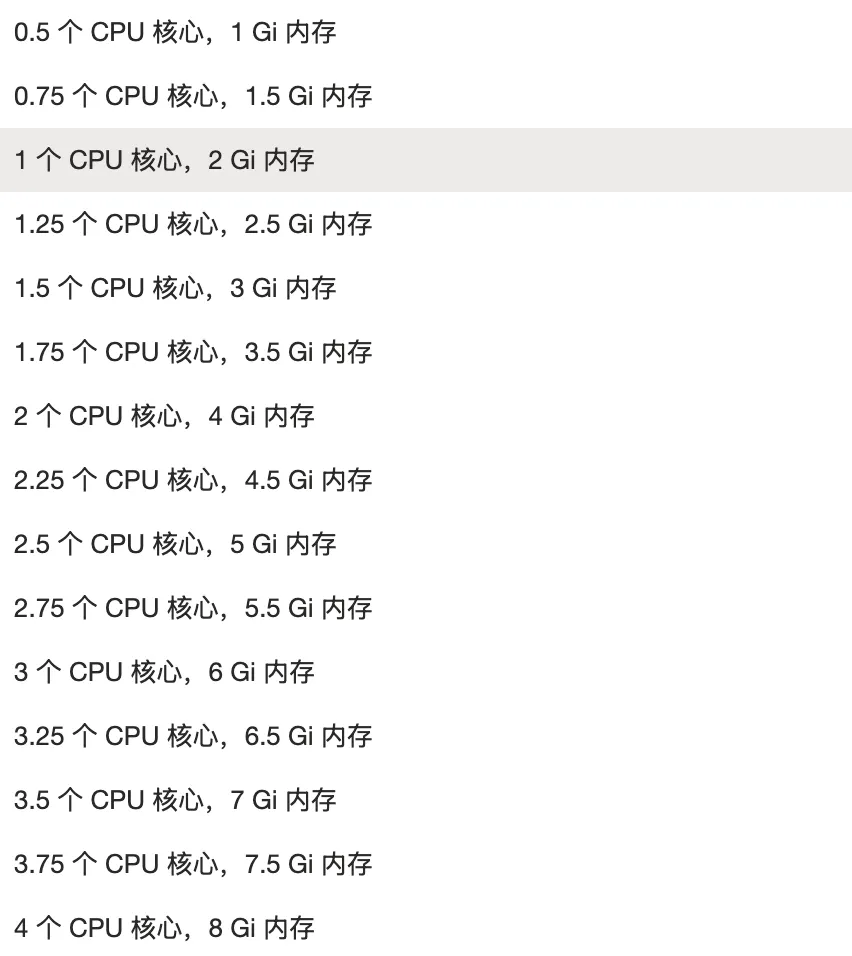Tap 4 个 CPU 核心，8 Gi 内存
Image resolution: width=852 pixels, height=956 pixels.
coord(165,928)
